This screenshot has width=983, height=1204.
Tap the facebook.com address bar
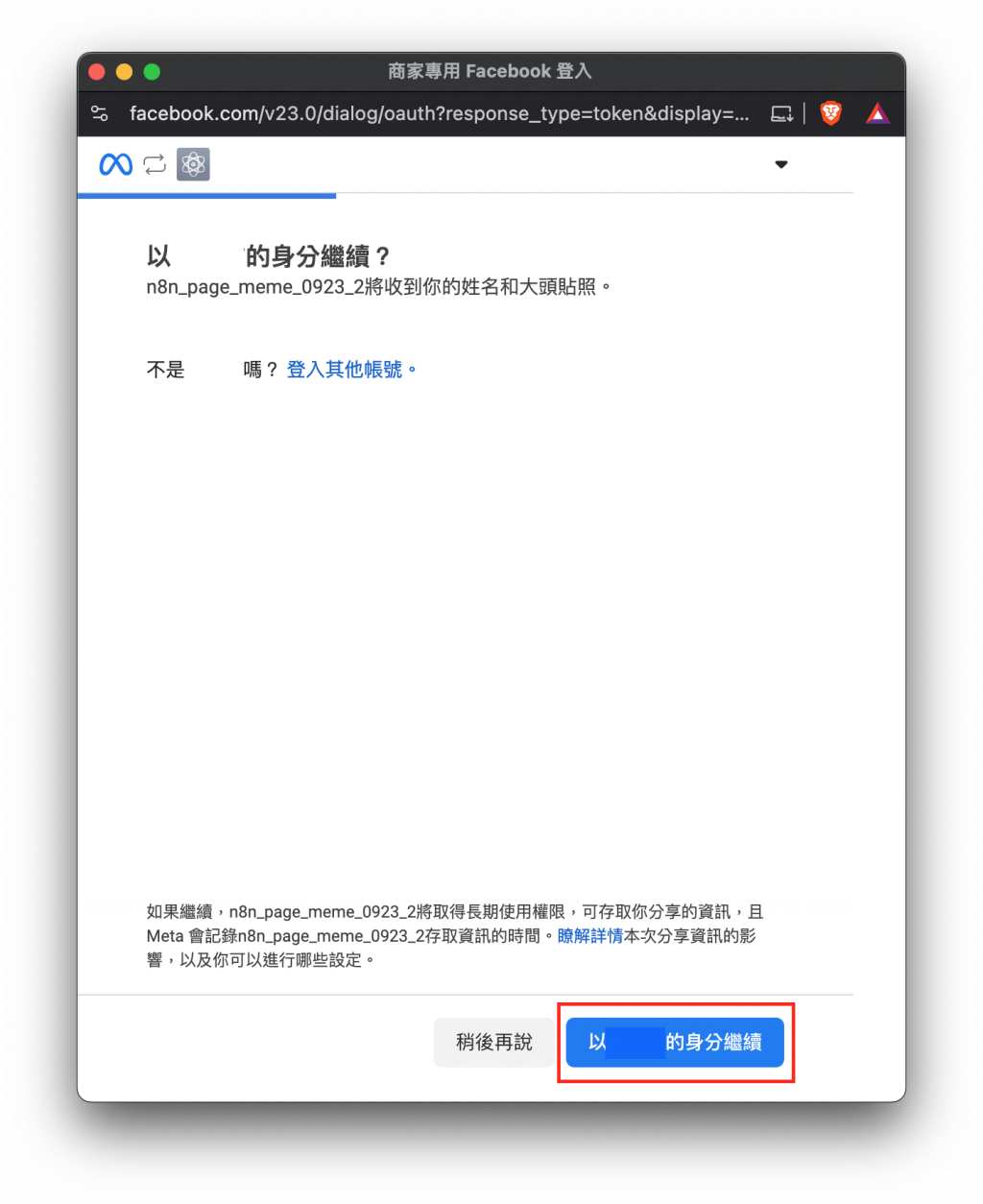(438, 113)
